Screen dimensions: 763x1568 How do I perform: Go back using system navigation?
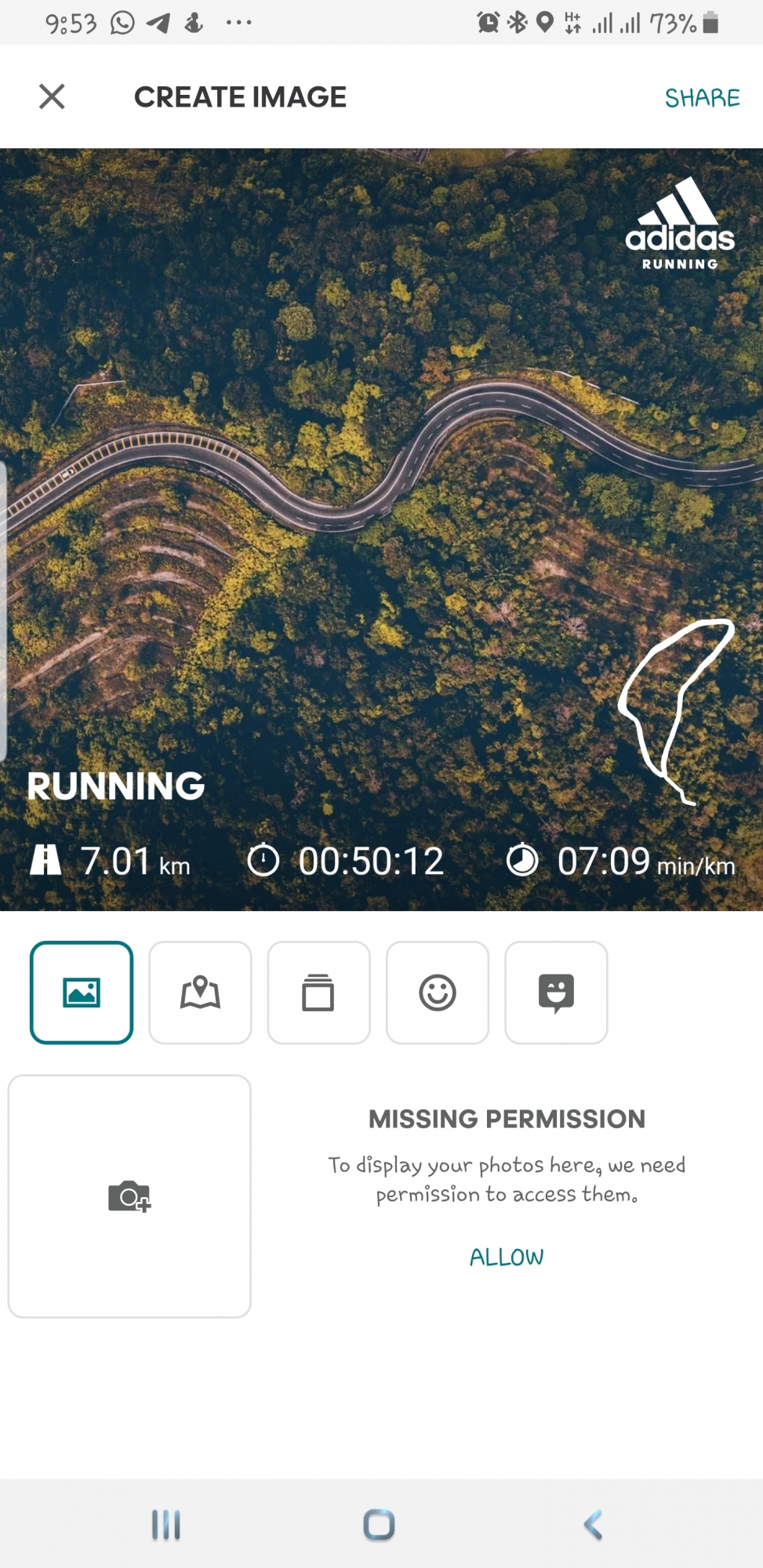593,1525
